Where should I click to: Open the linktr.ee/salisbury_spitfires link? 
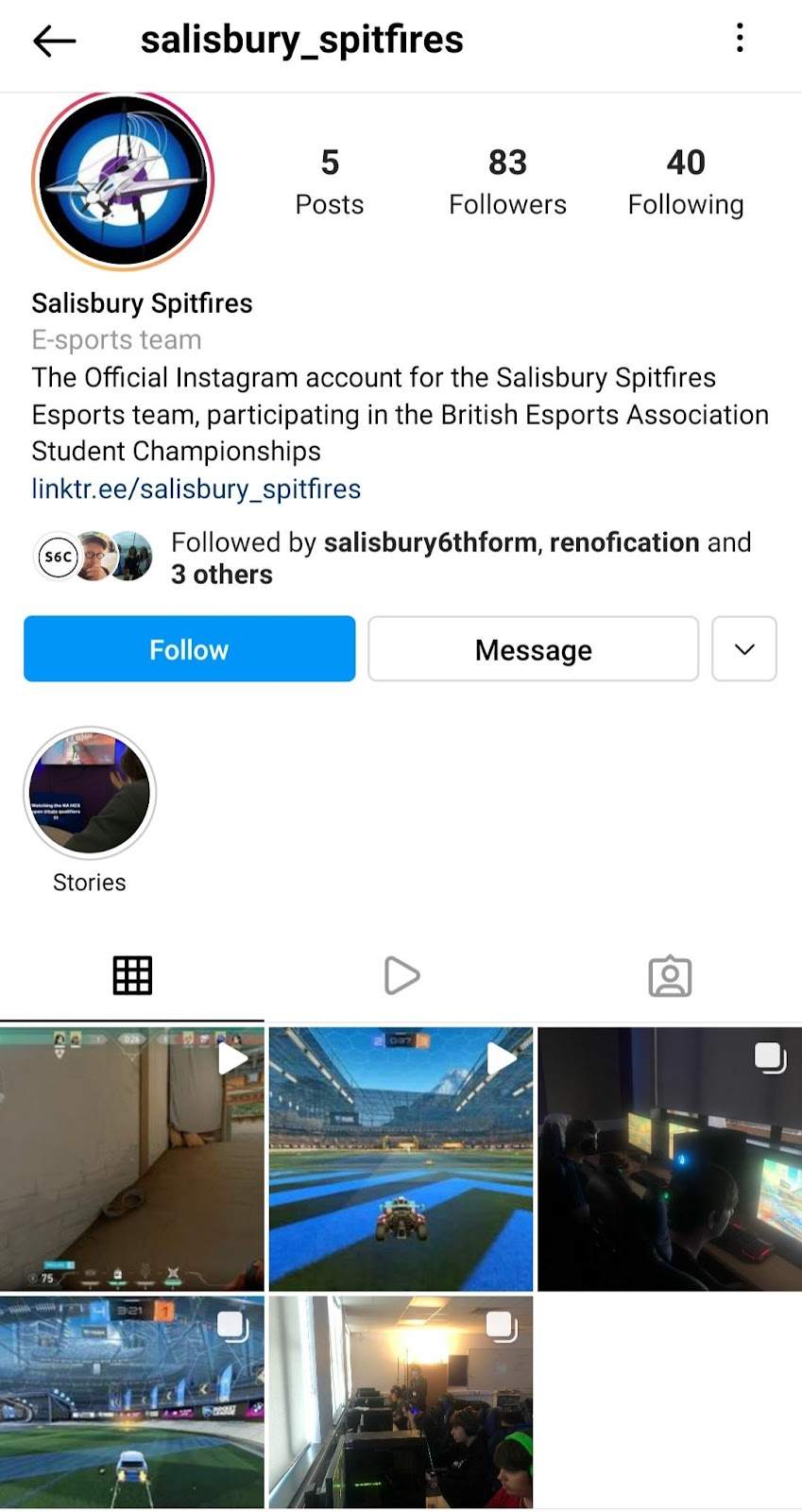[x=196, y=489]
